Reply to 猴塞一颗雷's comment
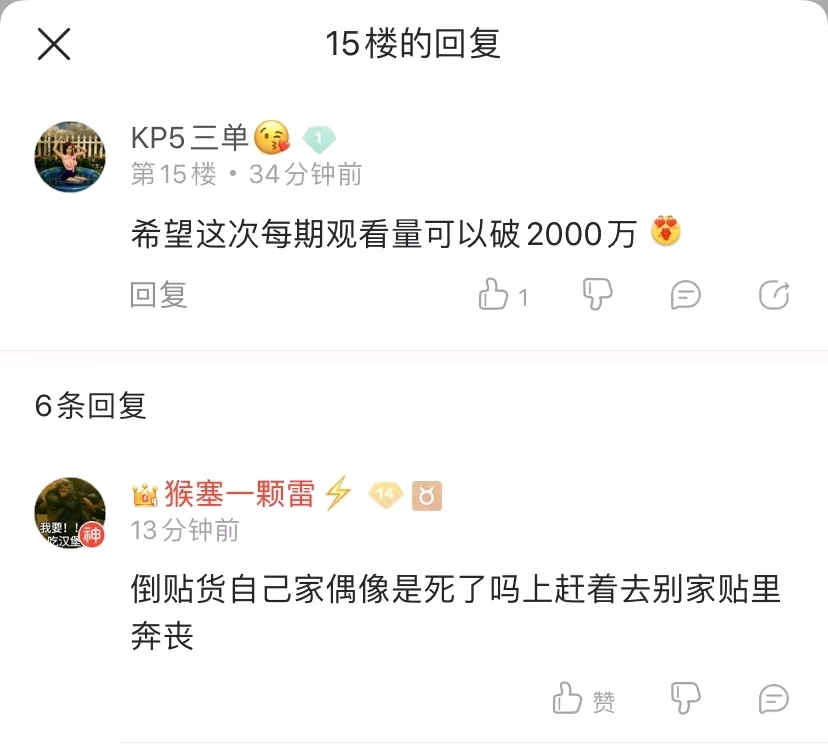 (773, 698)
